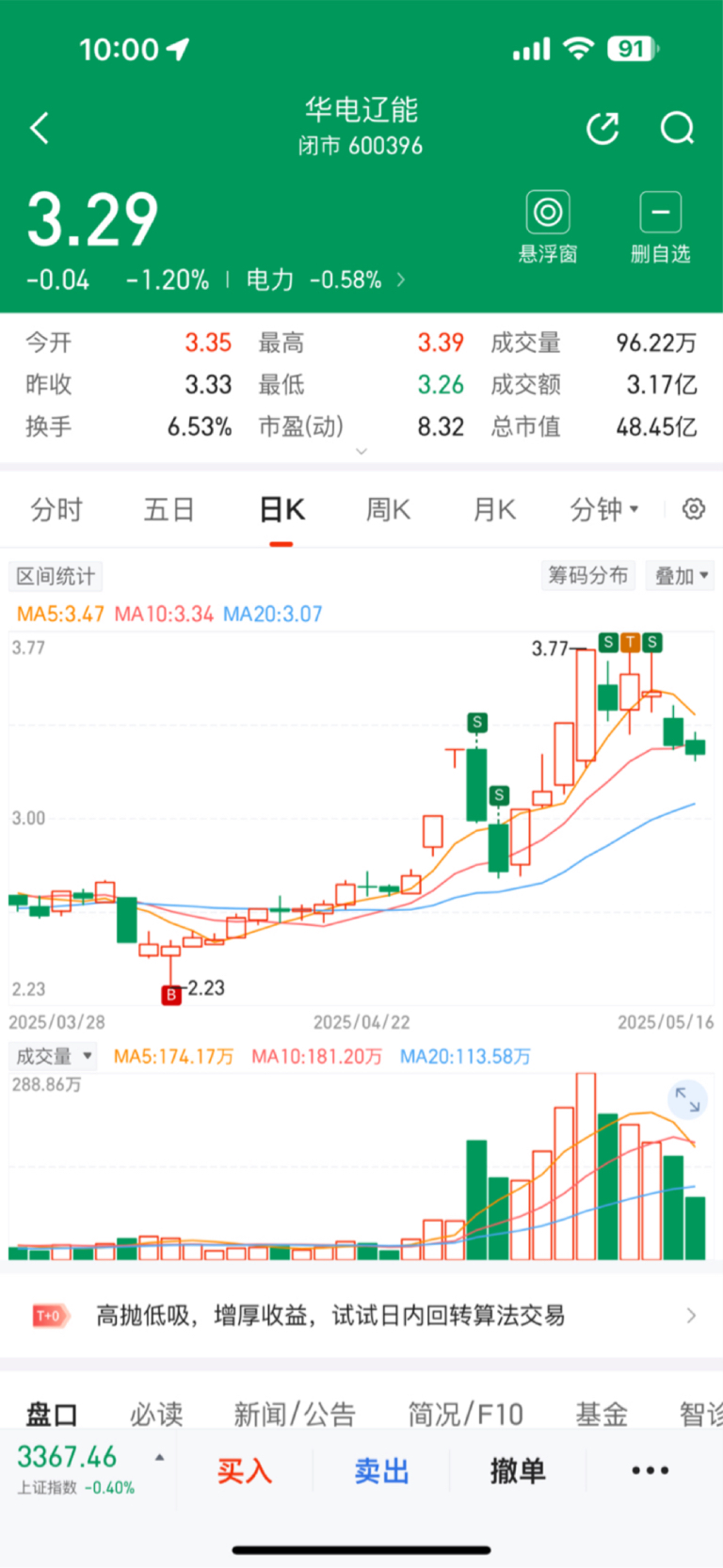Switch to the 分时 chart tab
Image resolution: width=723 pixels, height=1568 pixels.
(56, 510)
